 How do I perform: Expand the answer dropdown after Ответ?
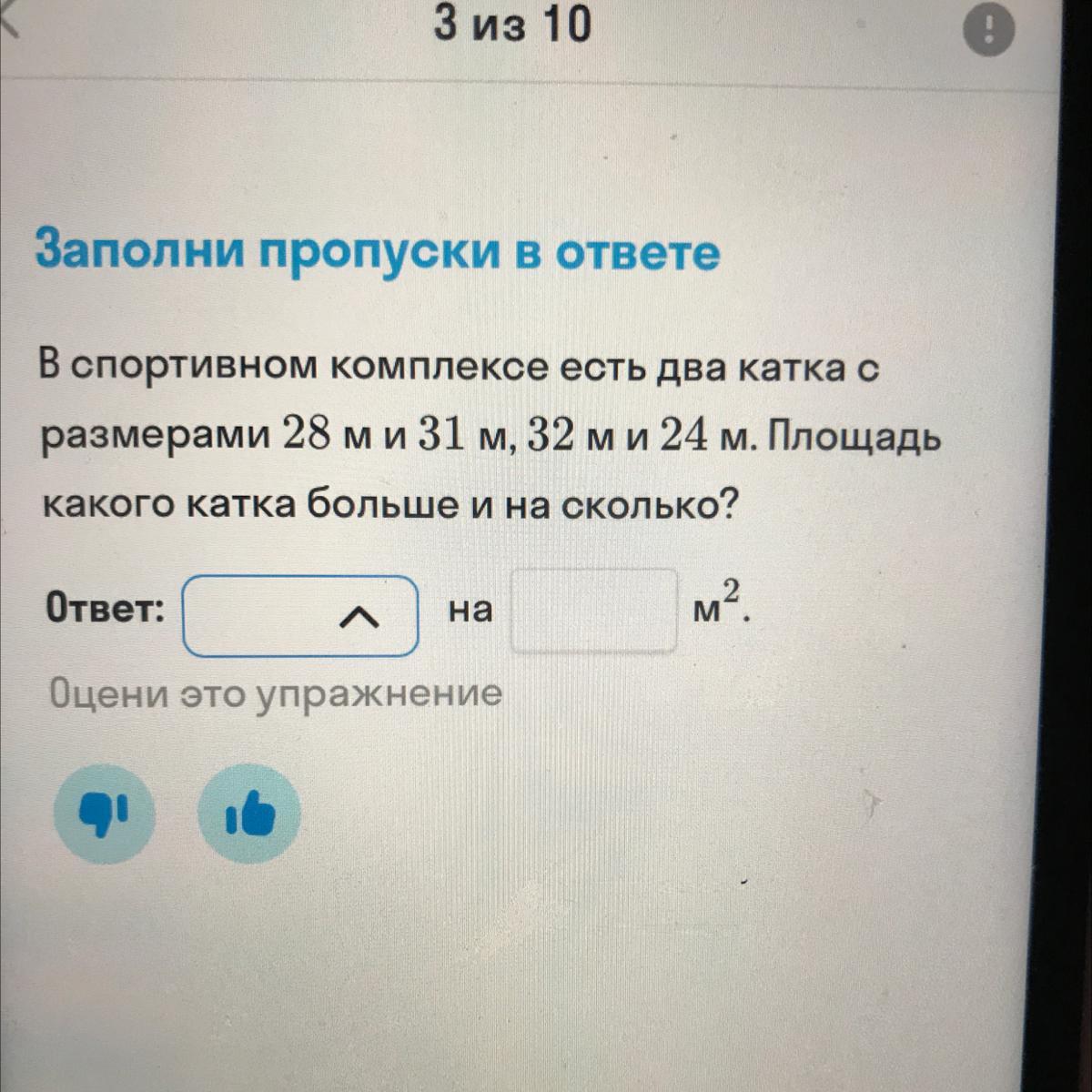[x=300, y=616]
